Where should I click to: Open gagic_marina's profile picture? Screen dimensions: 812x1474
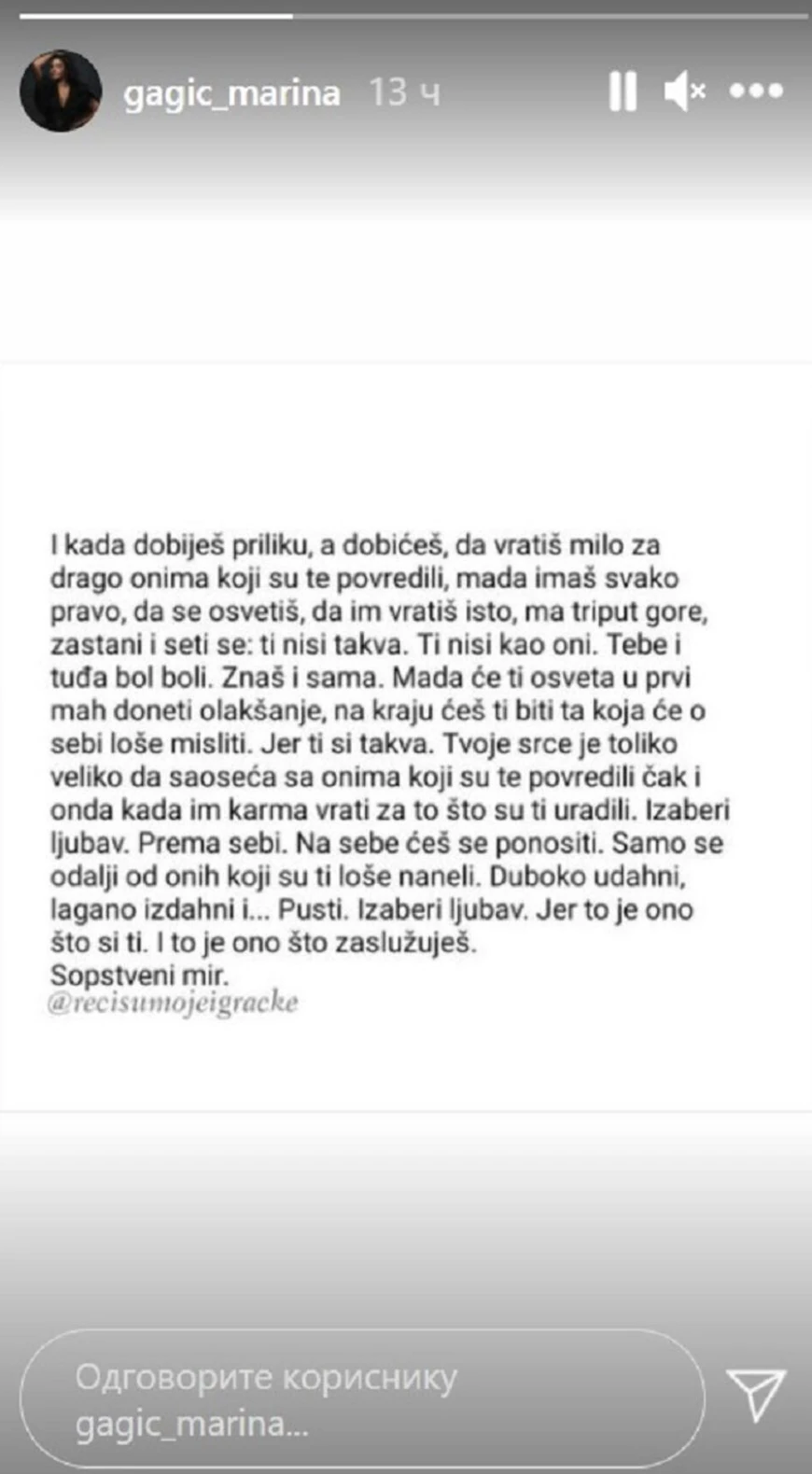coord(61,91)
